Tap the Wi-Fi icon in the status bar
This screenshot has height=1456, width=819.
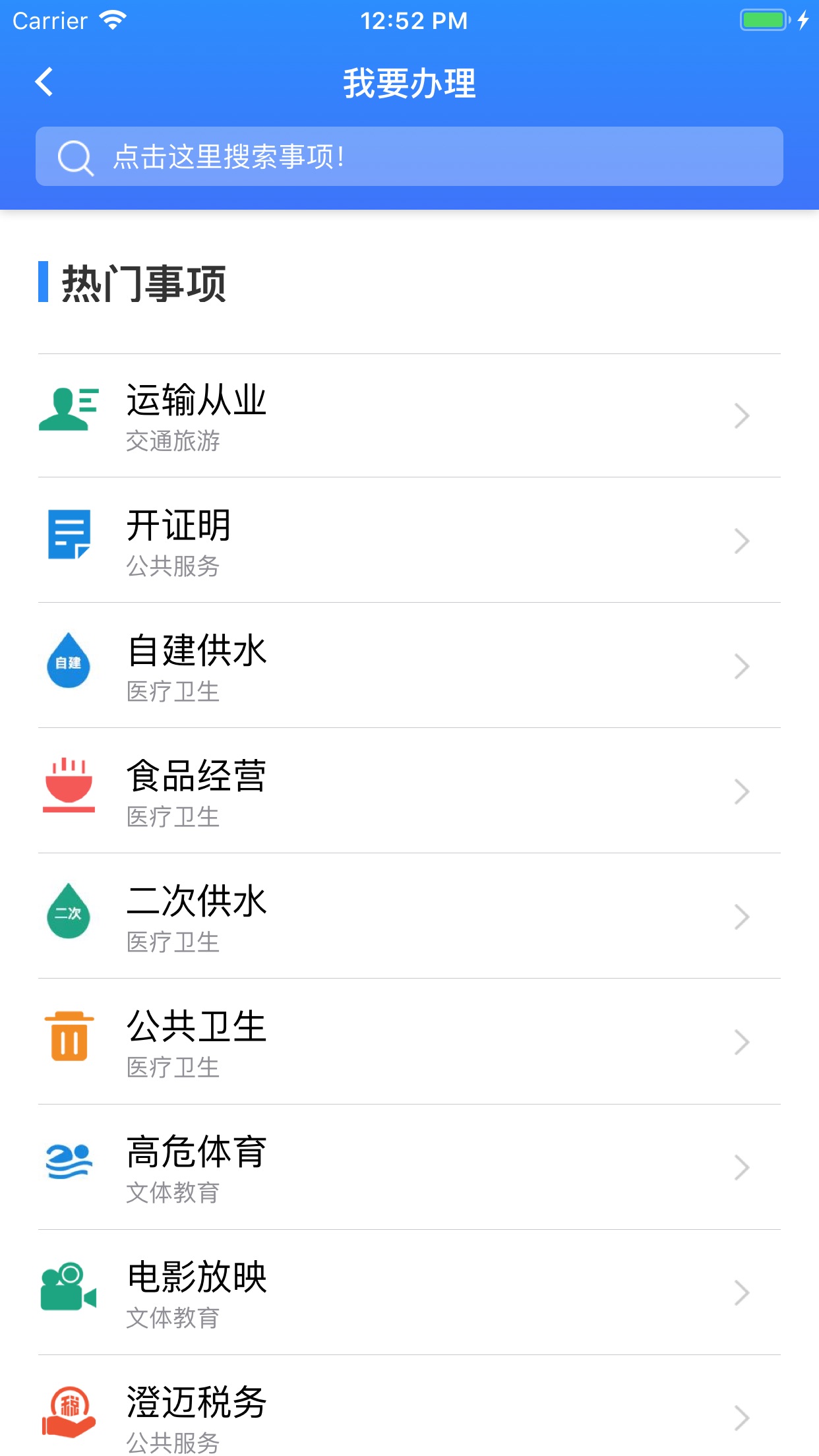[112, 20]
